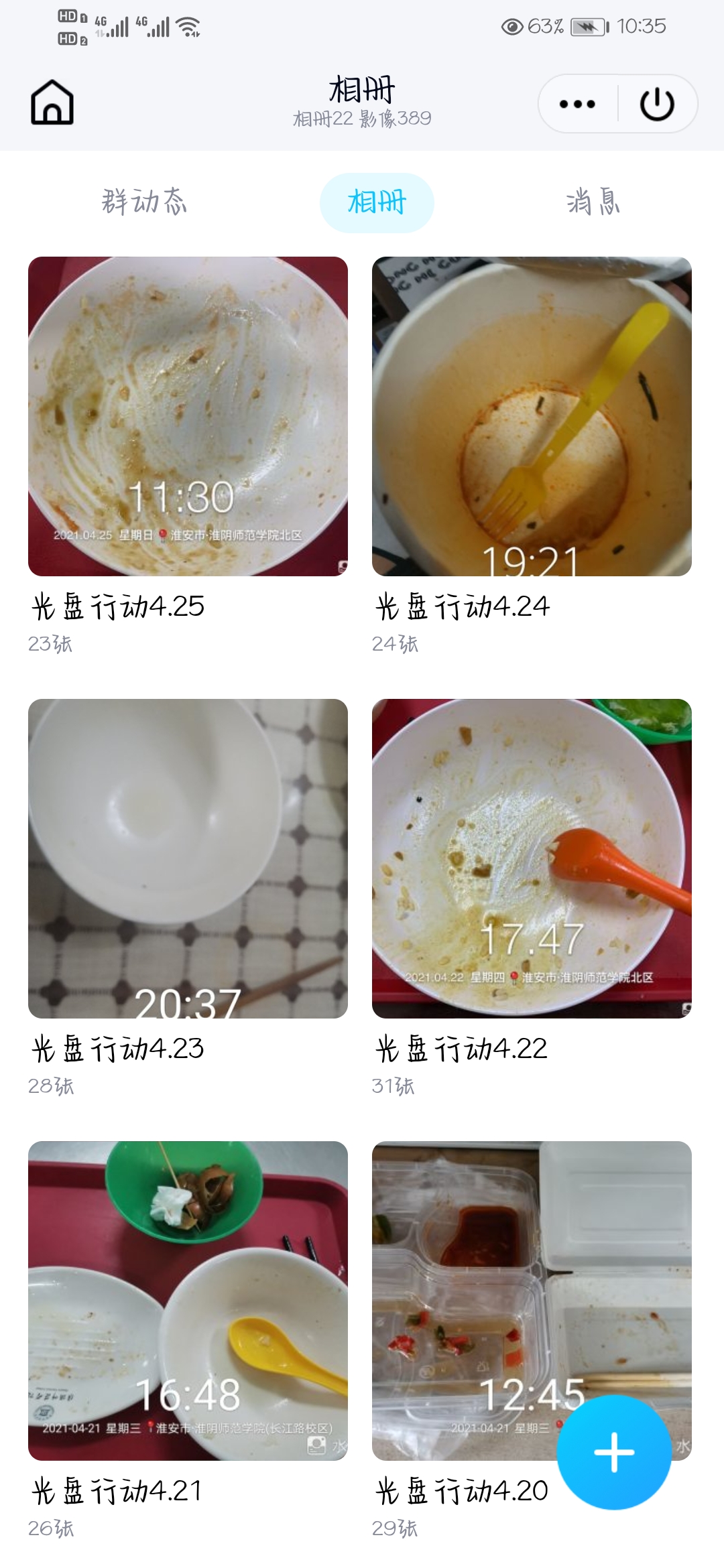Switch to the 消息 tab
The width and height of the screenshot is (724, 1568).
pos(593,202)
